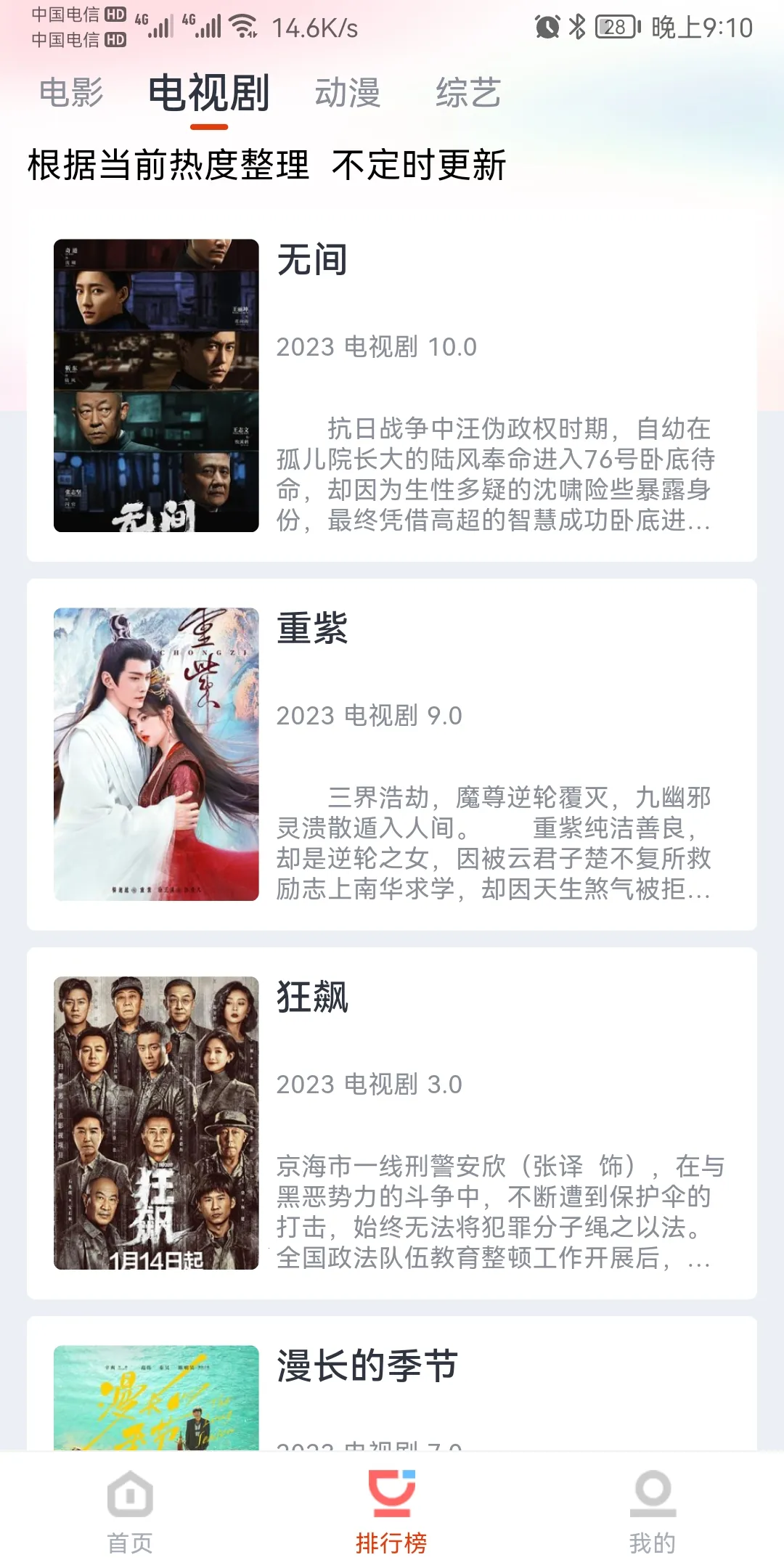
Task: Select the 电视剧 tab
Action: point(209,93)
